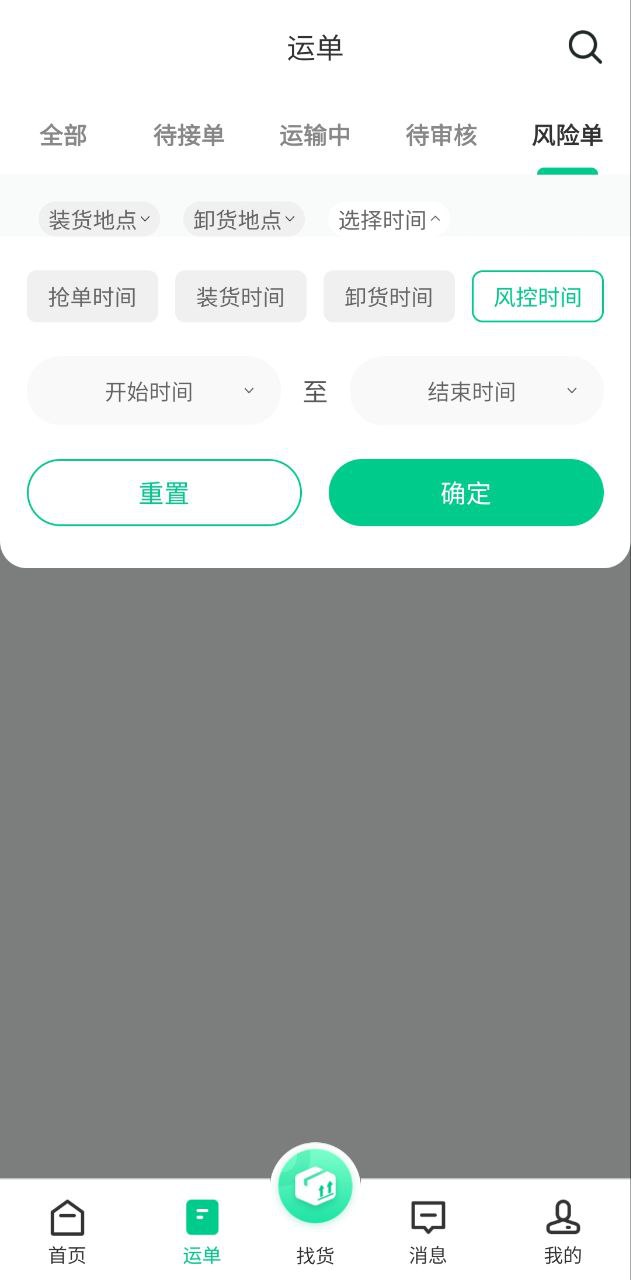Confirm with the 确定 button
Viewport: 631px width, 1280px height.
pyautogui.click(x=466, y=493)
